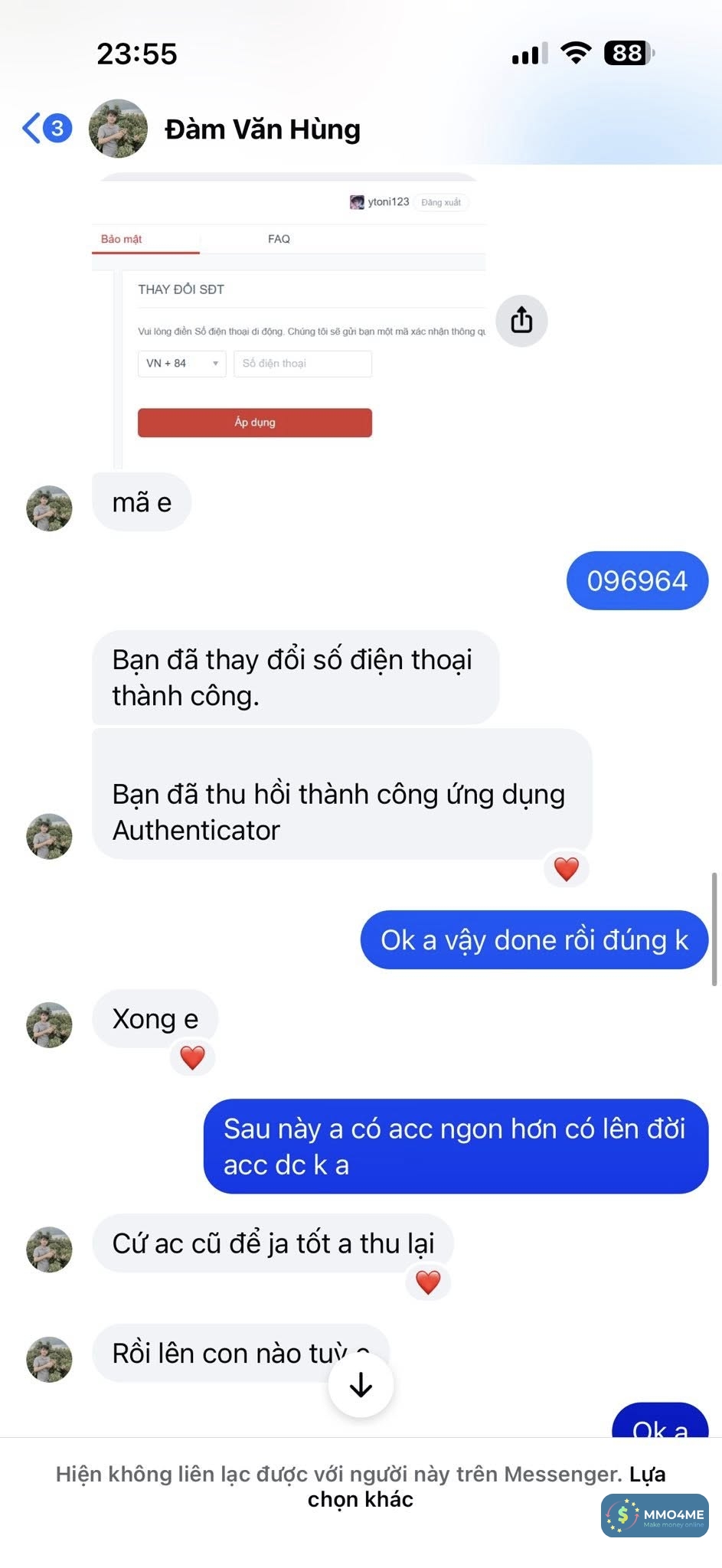Tap the "Lựa chọn khác" link
The height and width of the screenshot is (1568, 722).
tap(360, 1499)
